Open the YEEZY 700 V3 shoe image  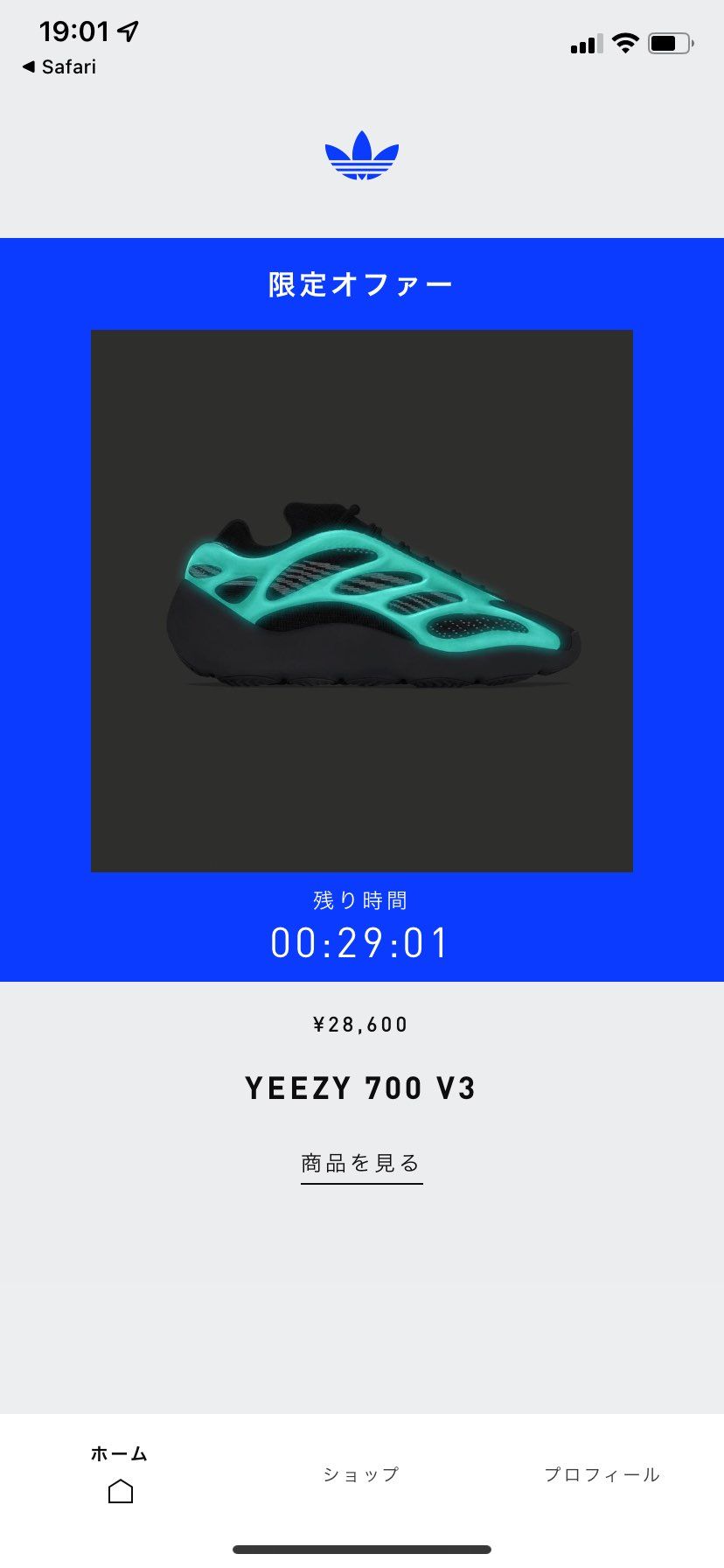[361, 600]
